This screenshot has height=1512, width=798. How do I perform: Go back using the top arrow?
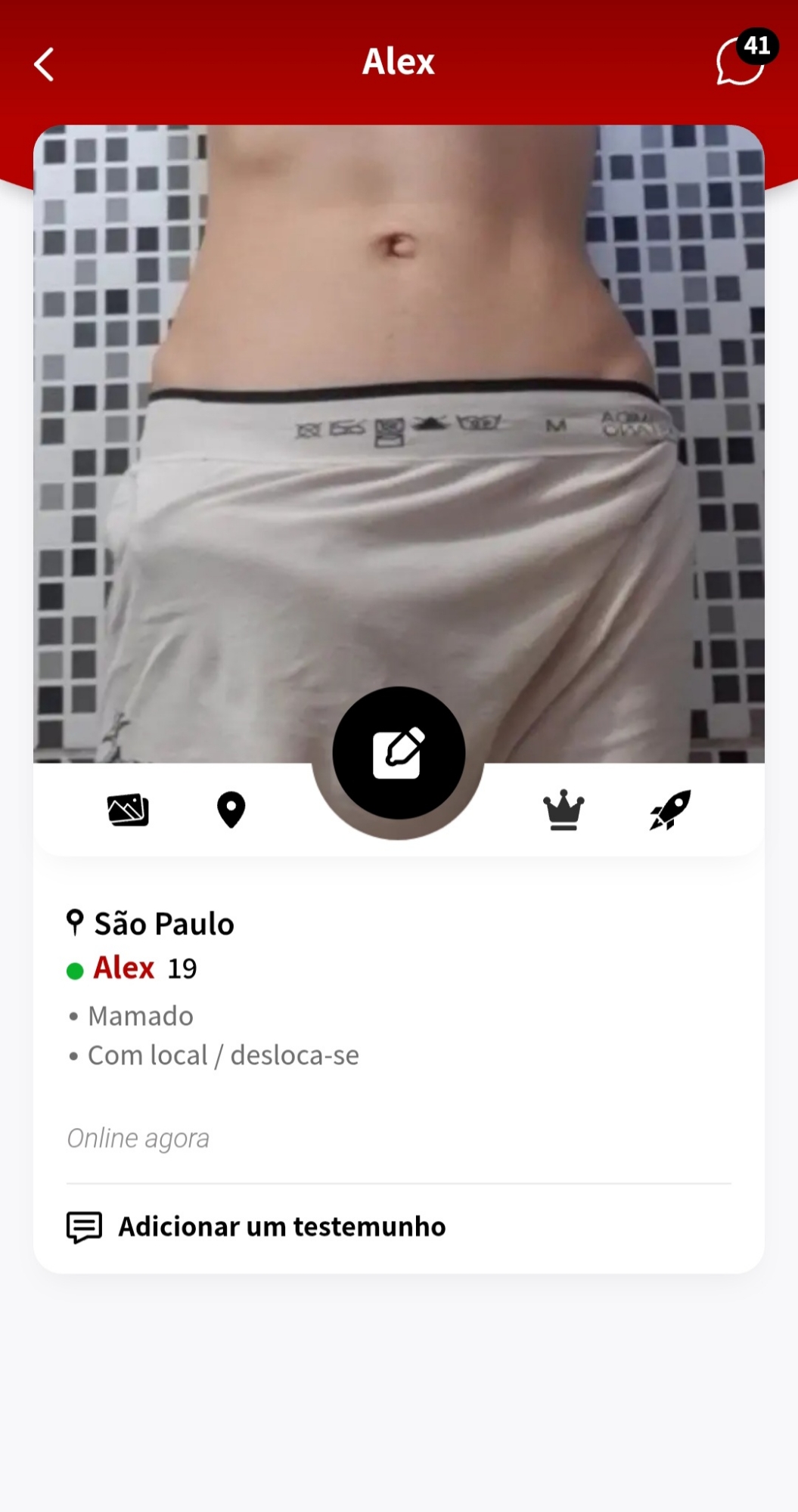tap(44, 64)
